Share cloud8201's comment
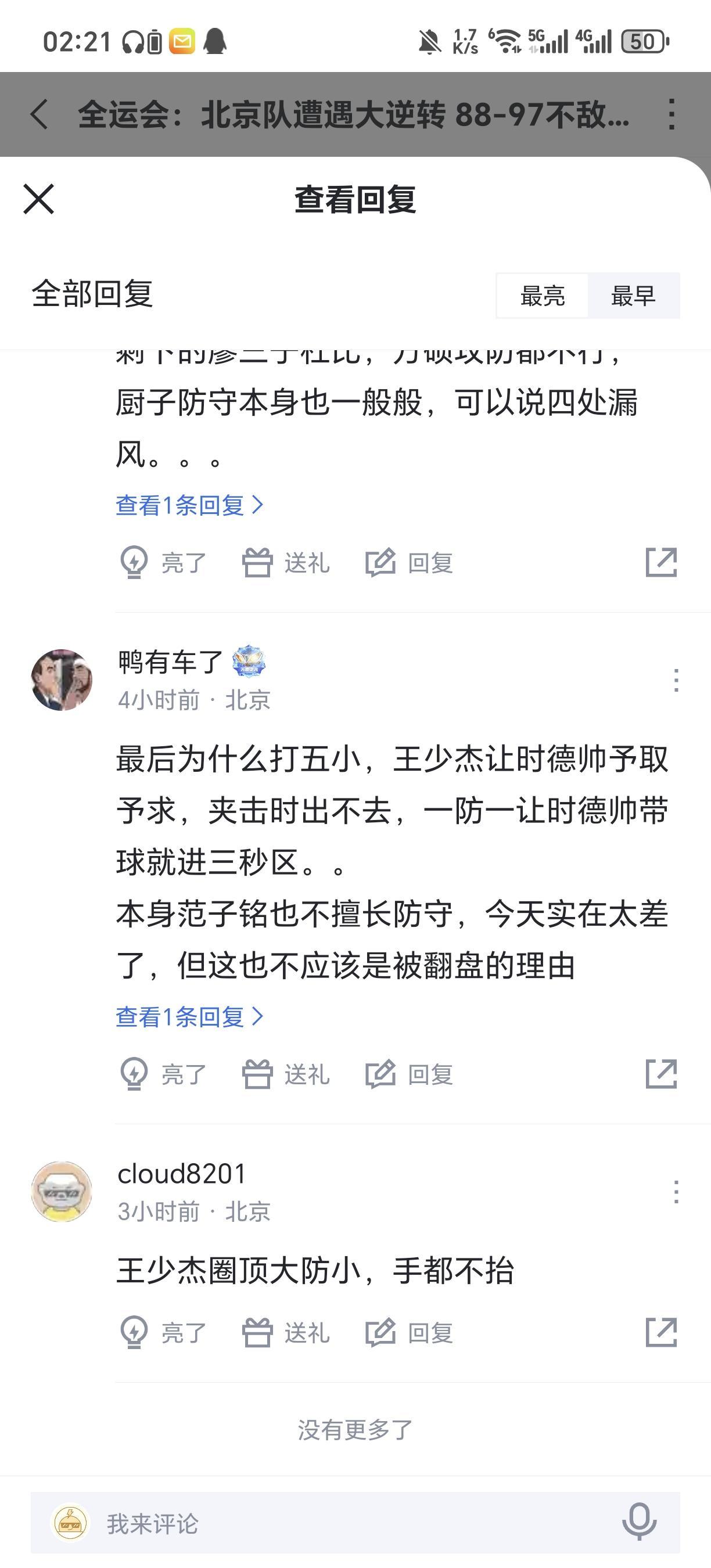Image resolution: width=711 pixels, height=1568 pixels. pos(661,1332)
